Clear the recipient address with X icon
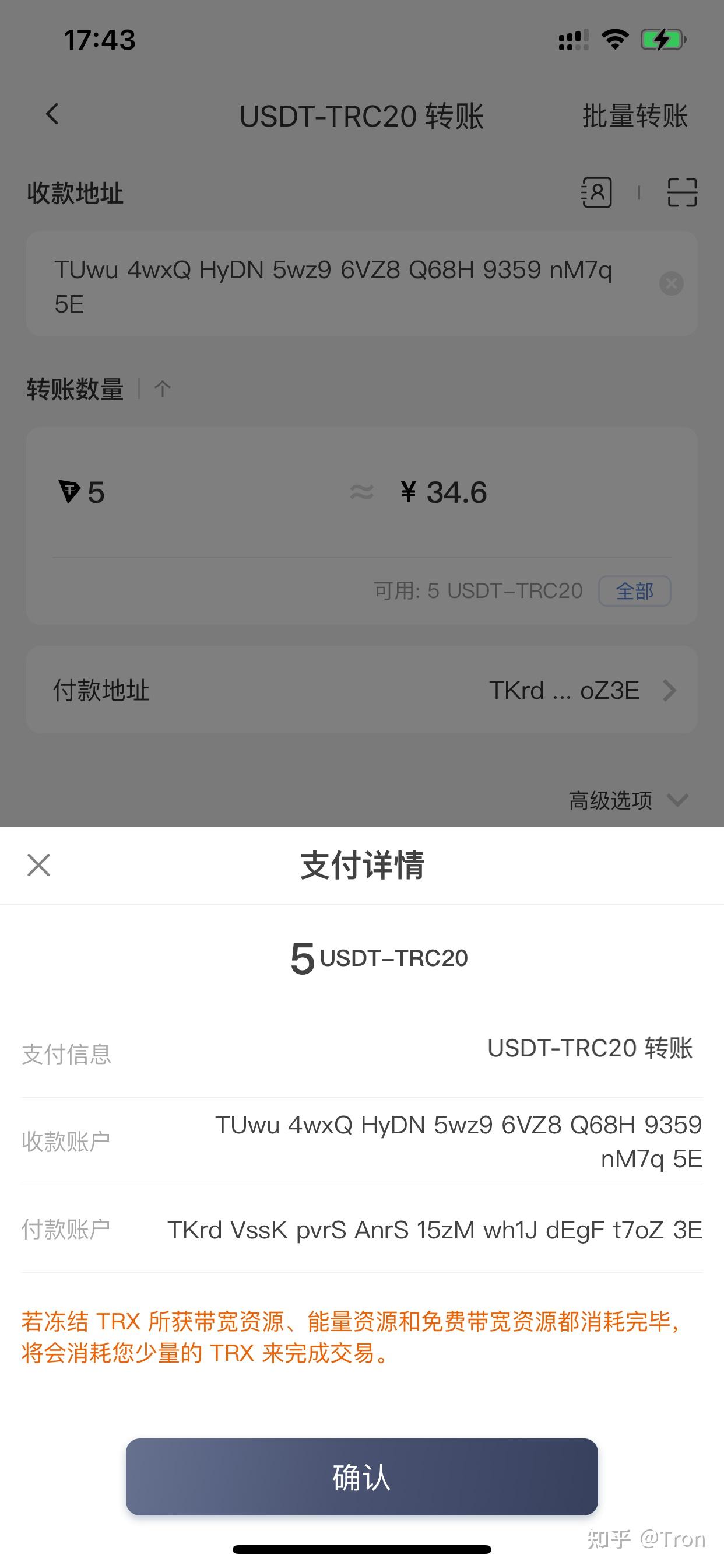 click(x=670, y=283)
